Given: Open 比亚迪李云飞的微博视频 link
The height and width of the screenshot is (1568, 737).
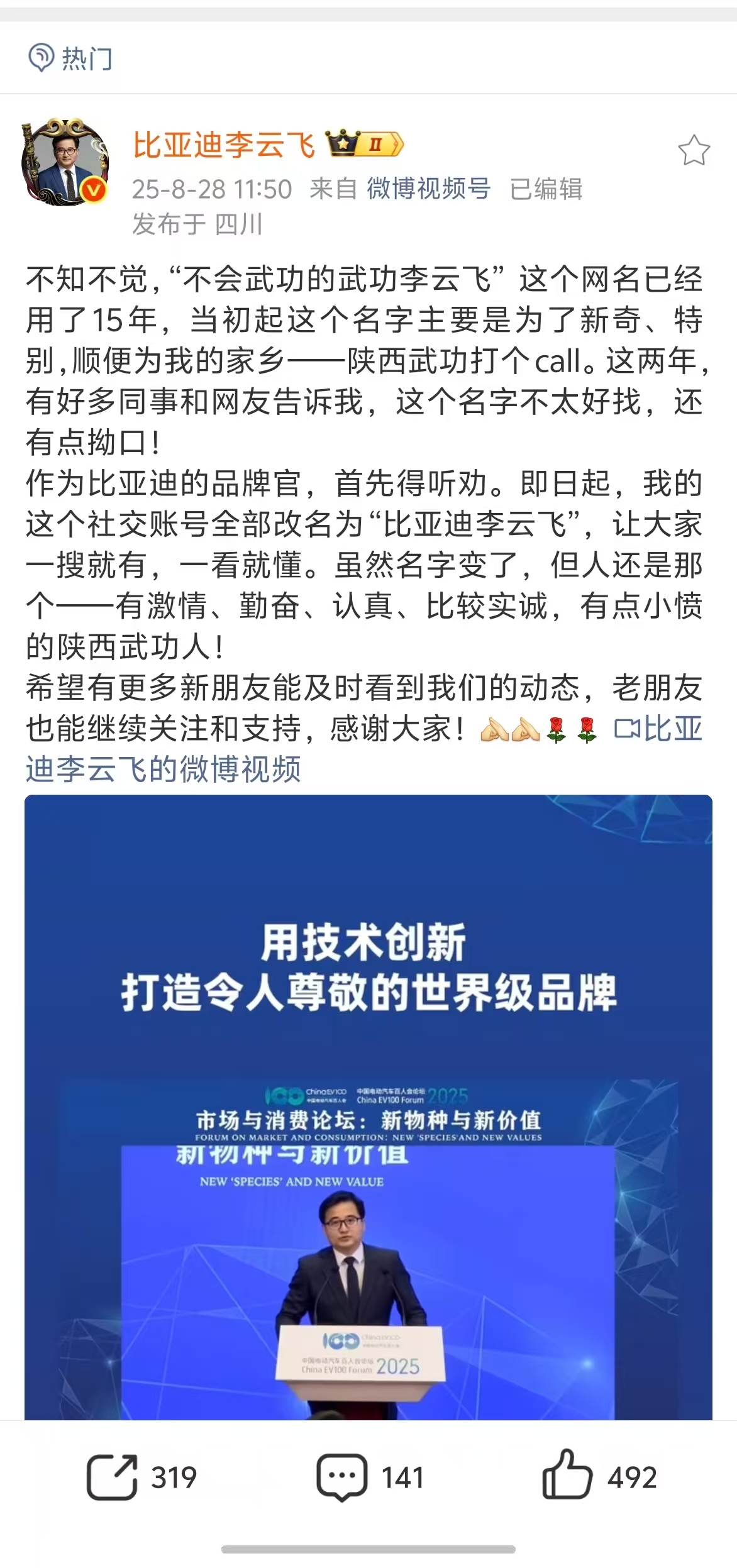Looking at the screenshot, I should pos(163,769).
